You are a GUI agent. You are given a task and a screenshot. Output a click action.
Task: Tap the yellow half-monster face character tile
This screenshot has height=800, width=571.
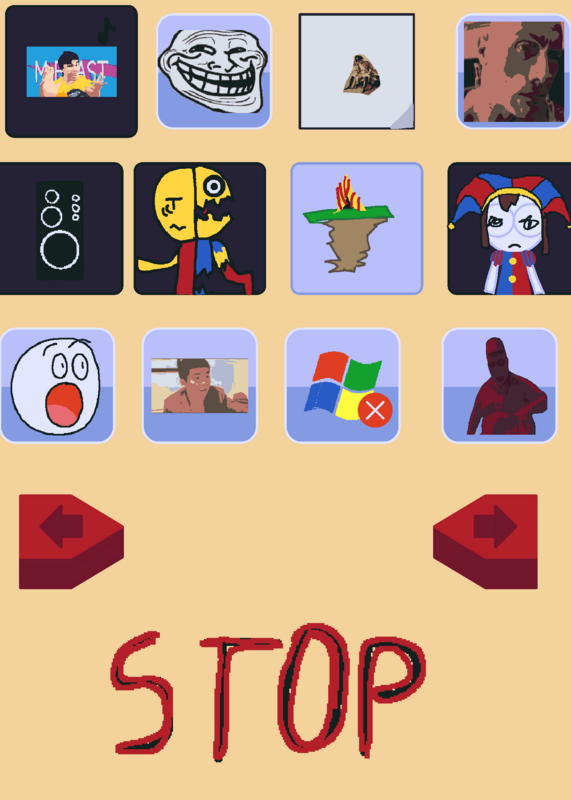tap(200, 229)
